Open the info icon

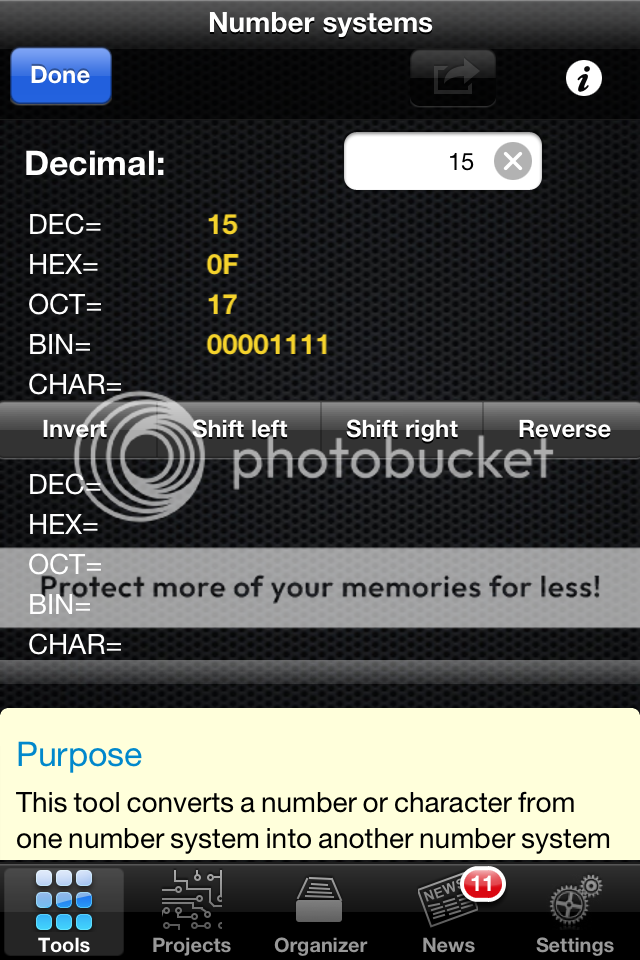click(x=584, y=78)
